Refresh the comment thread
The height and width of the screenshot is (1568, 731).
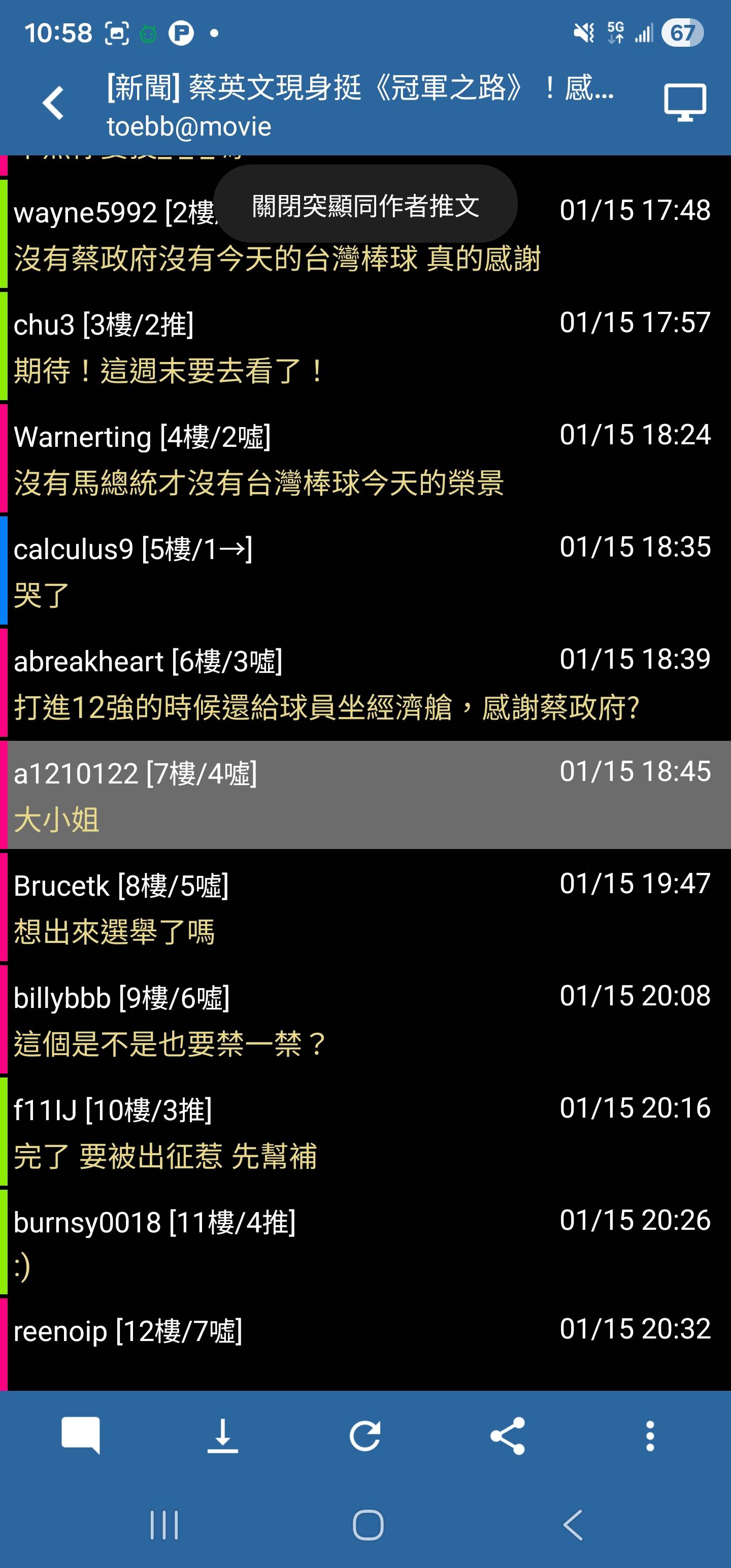365,1435
